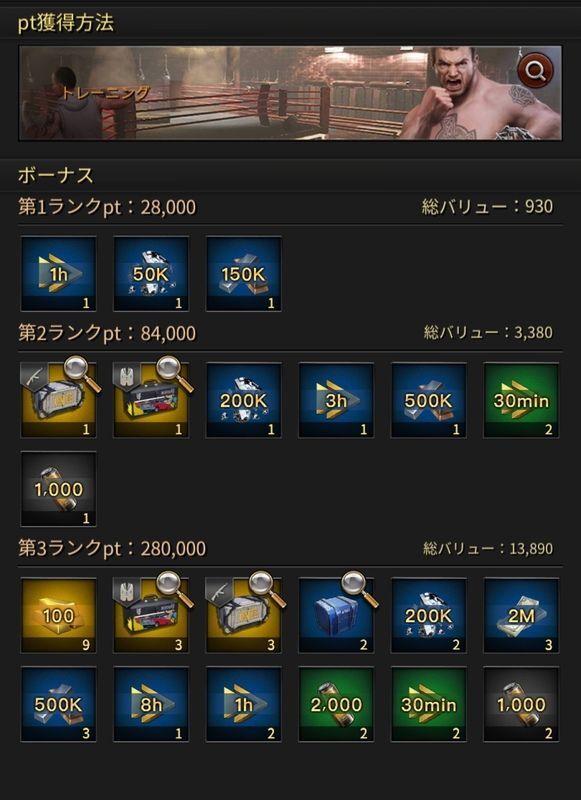The width and height of the screenshot is (581, 800).
Task: View the vehicle toolbox reward in rank 3
Action: pos(151,615)
